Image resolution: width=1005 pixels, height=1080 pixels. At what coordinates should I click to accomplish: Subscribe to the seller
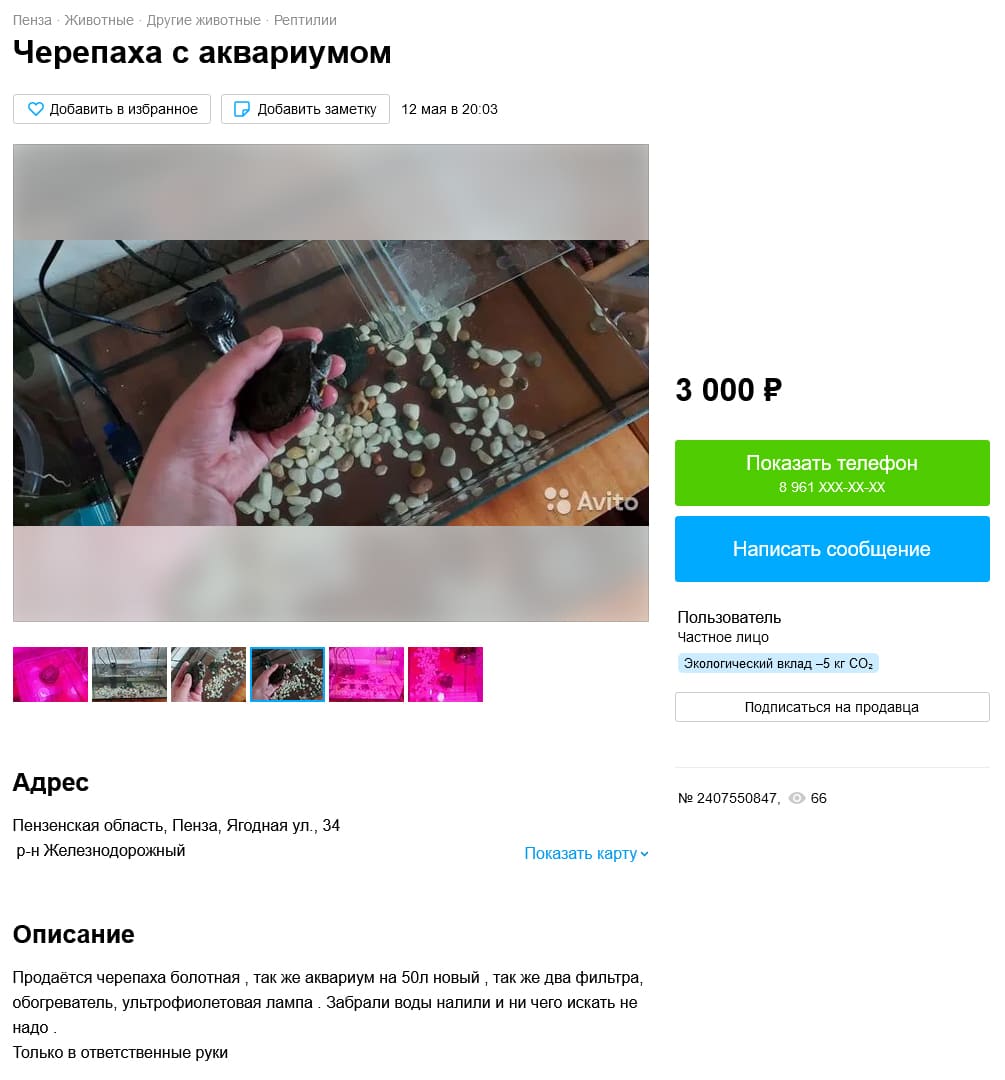832,707
